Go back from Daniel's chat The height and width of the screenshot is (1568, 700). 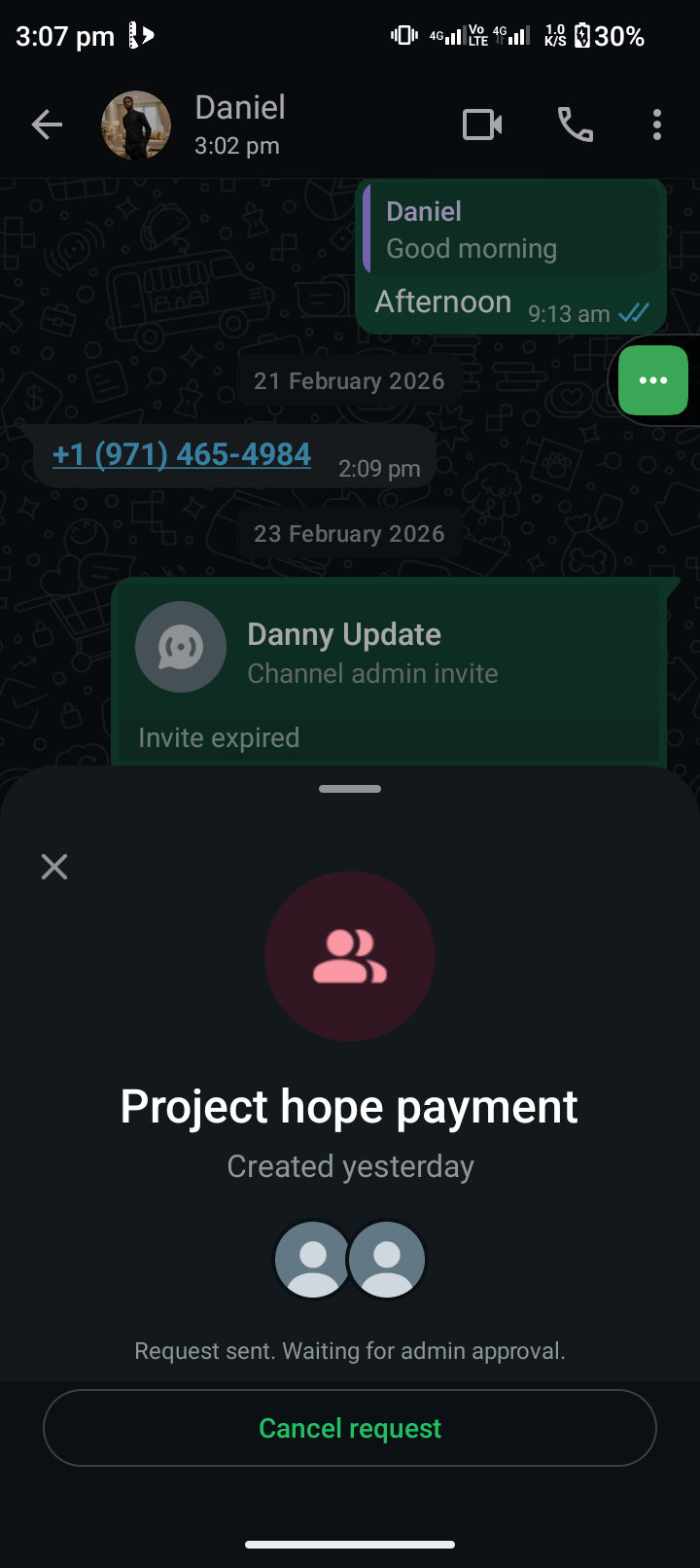pyautogui.click(x=47, y=125)
